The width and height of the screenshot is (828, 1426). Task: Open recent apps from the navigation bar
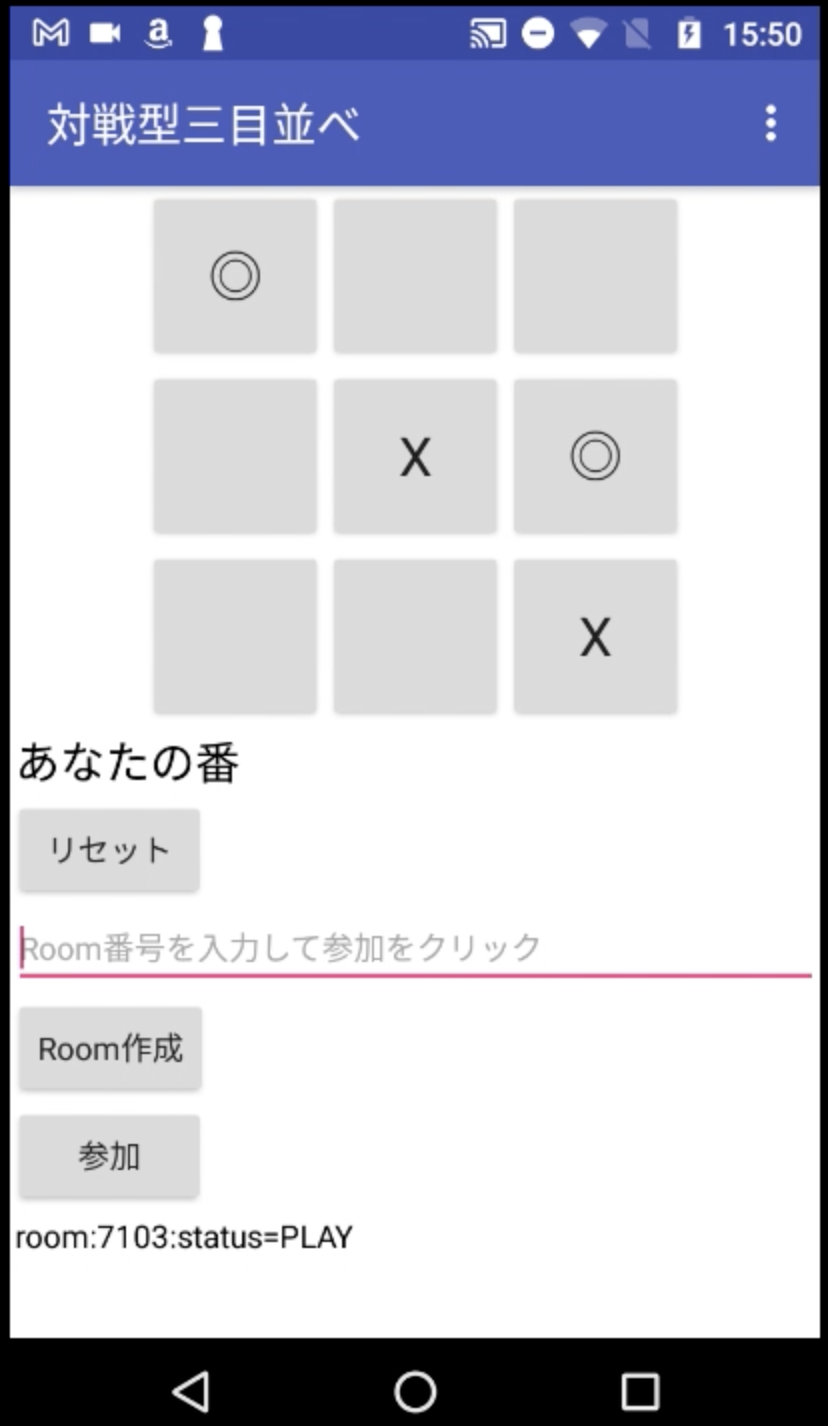640,1391
